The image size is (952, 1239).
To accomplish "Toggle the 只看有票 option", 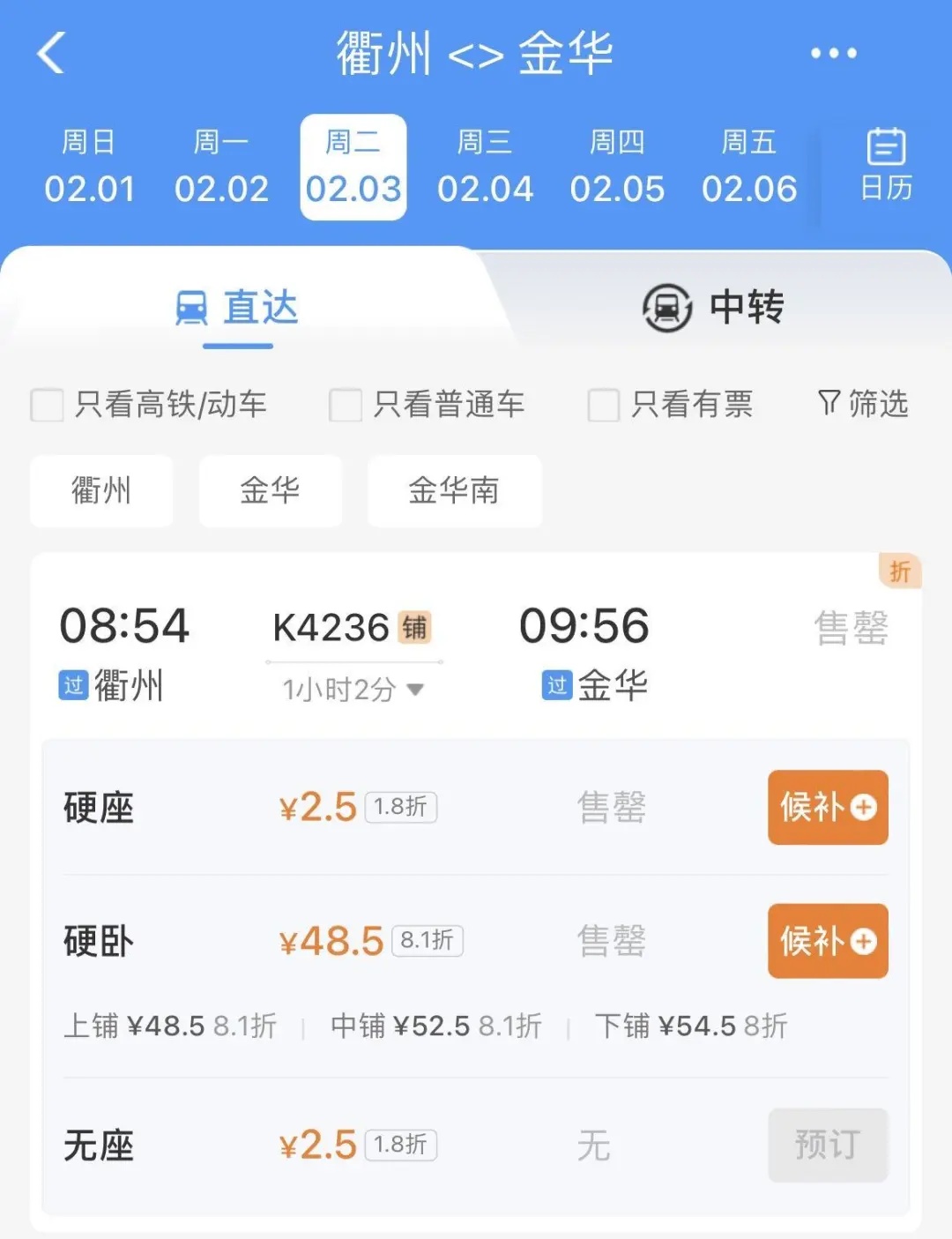I will (604, 406).
